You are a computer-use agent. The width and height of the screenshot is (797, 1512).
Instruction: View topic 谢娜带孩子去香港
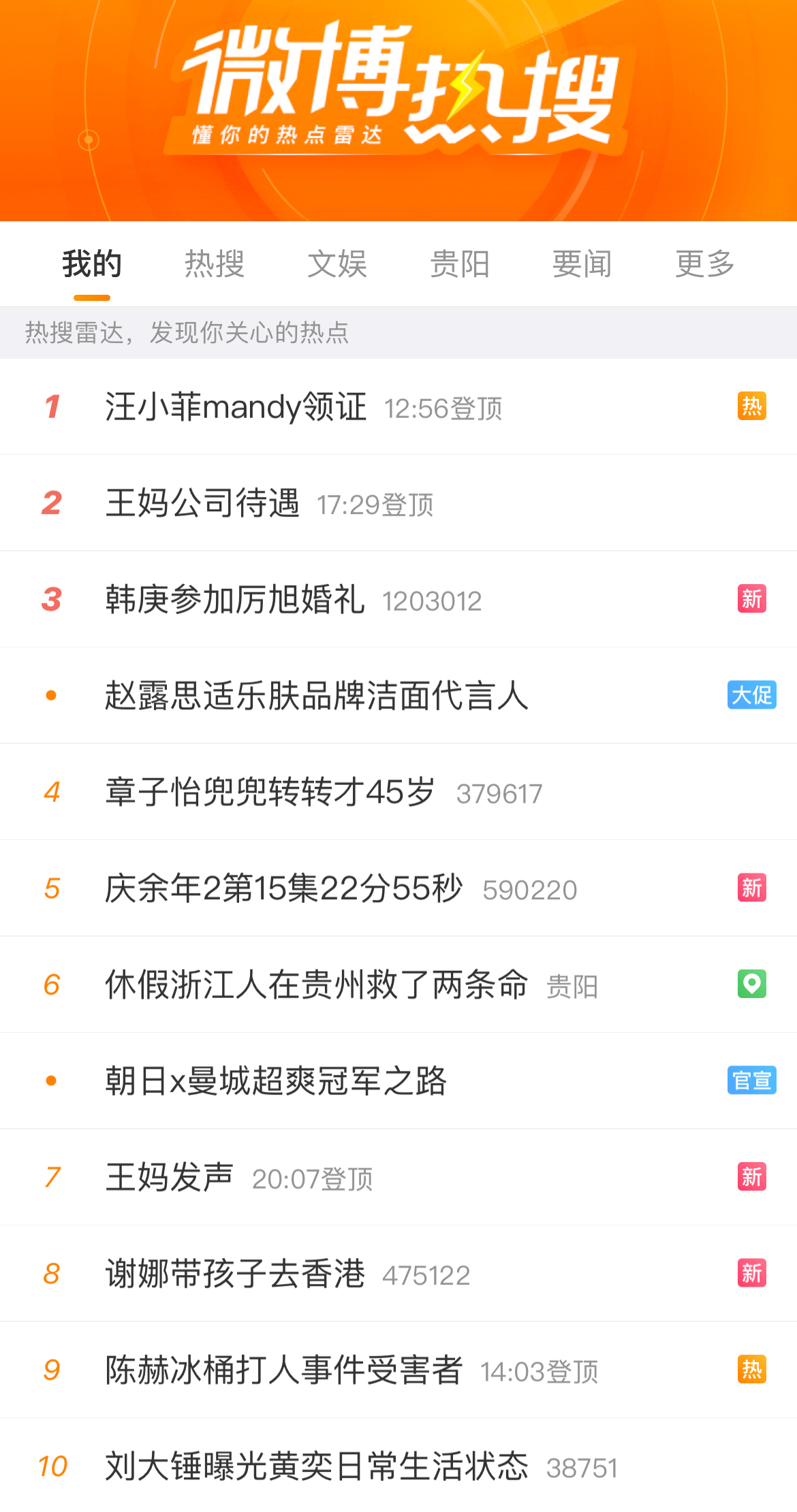pyautogui.click(x=235, y=1274)
